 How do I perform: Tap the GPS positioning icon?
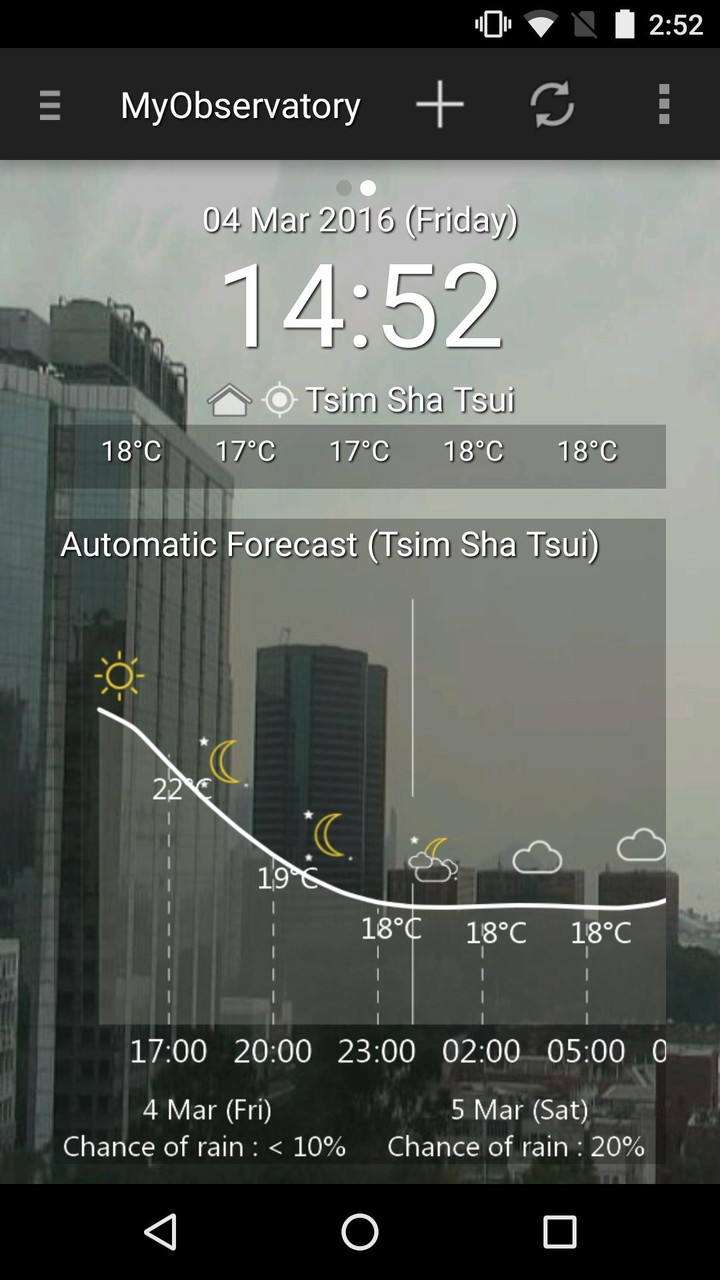281,399
